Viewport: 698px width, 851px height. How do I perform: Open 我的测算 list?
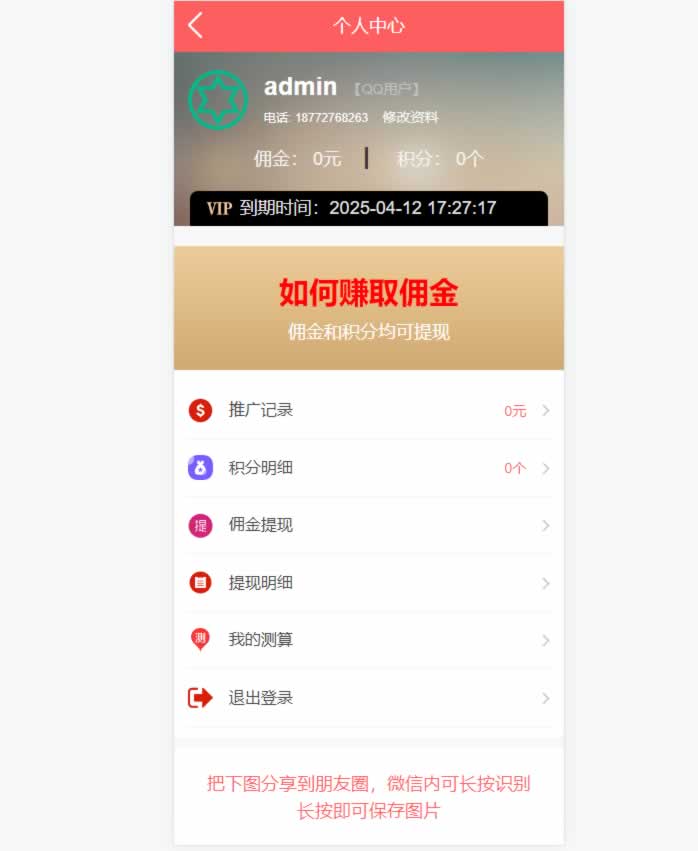[x=368, y=640]
